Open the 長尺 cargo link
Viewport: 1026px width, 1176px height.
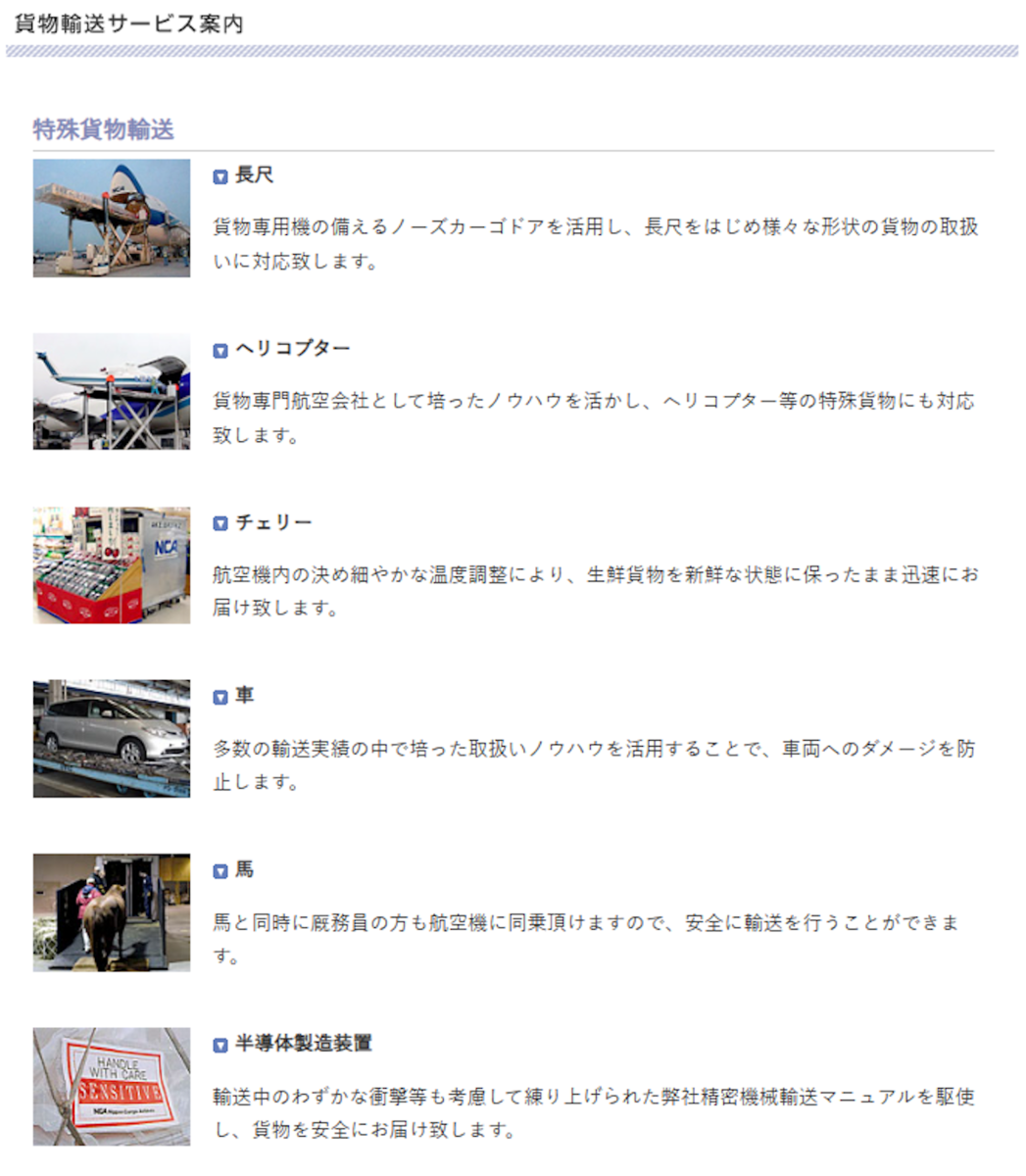(254, 175)
